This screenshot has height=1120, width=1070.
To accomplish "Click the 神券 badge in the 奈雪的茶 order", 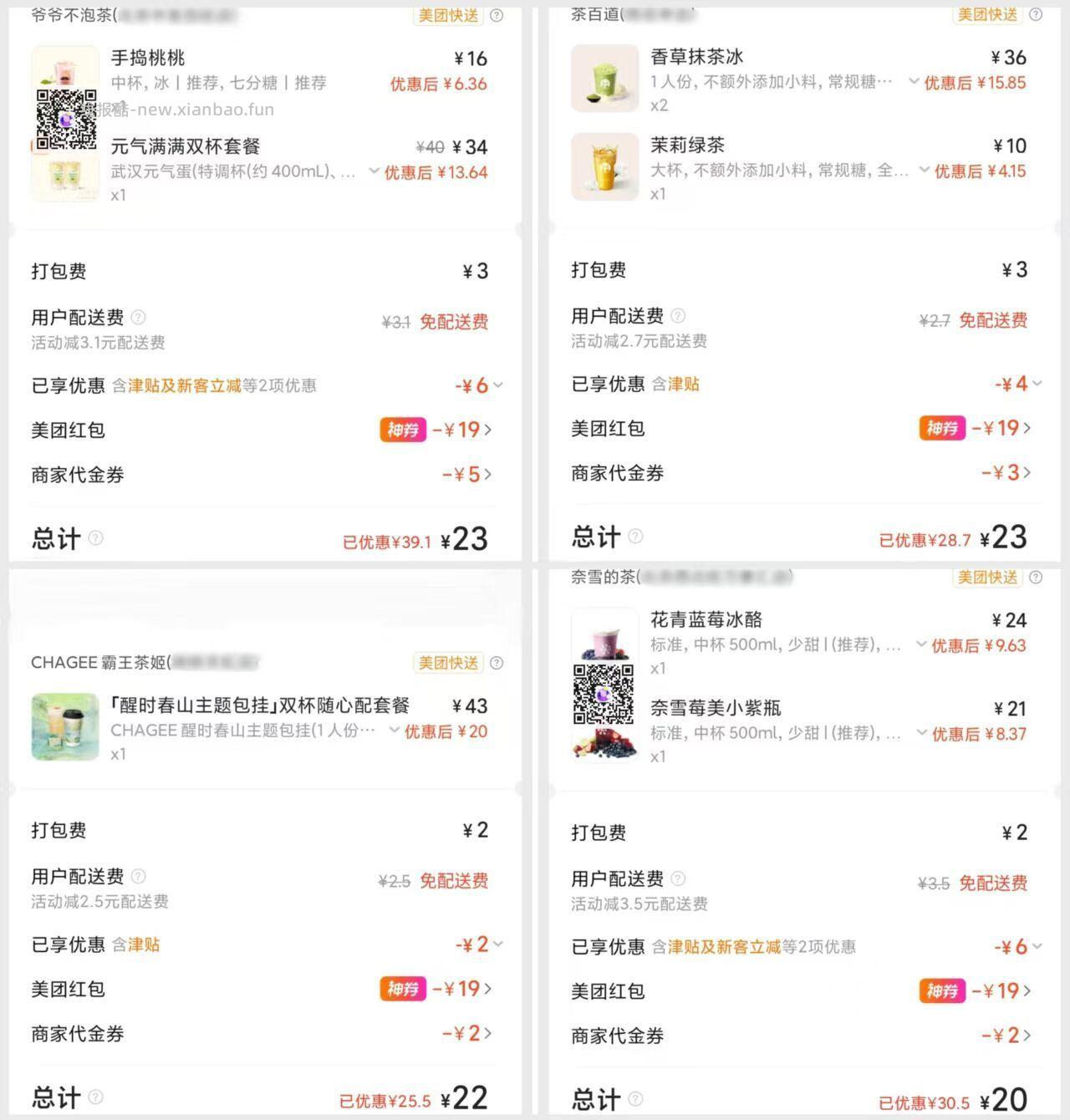I will coord(942,991).
